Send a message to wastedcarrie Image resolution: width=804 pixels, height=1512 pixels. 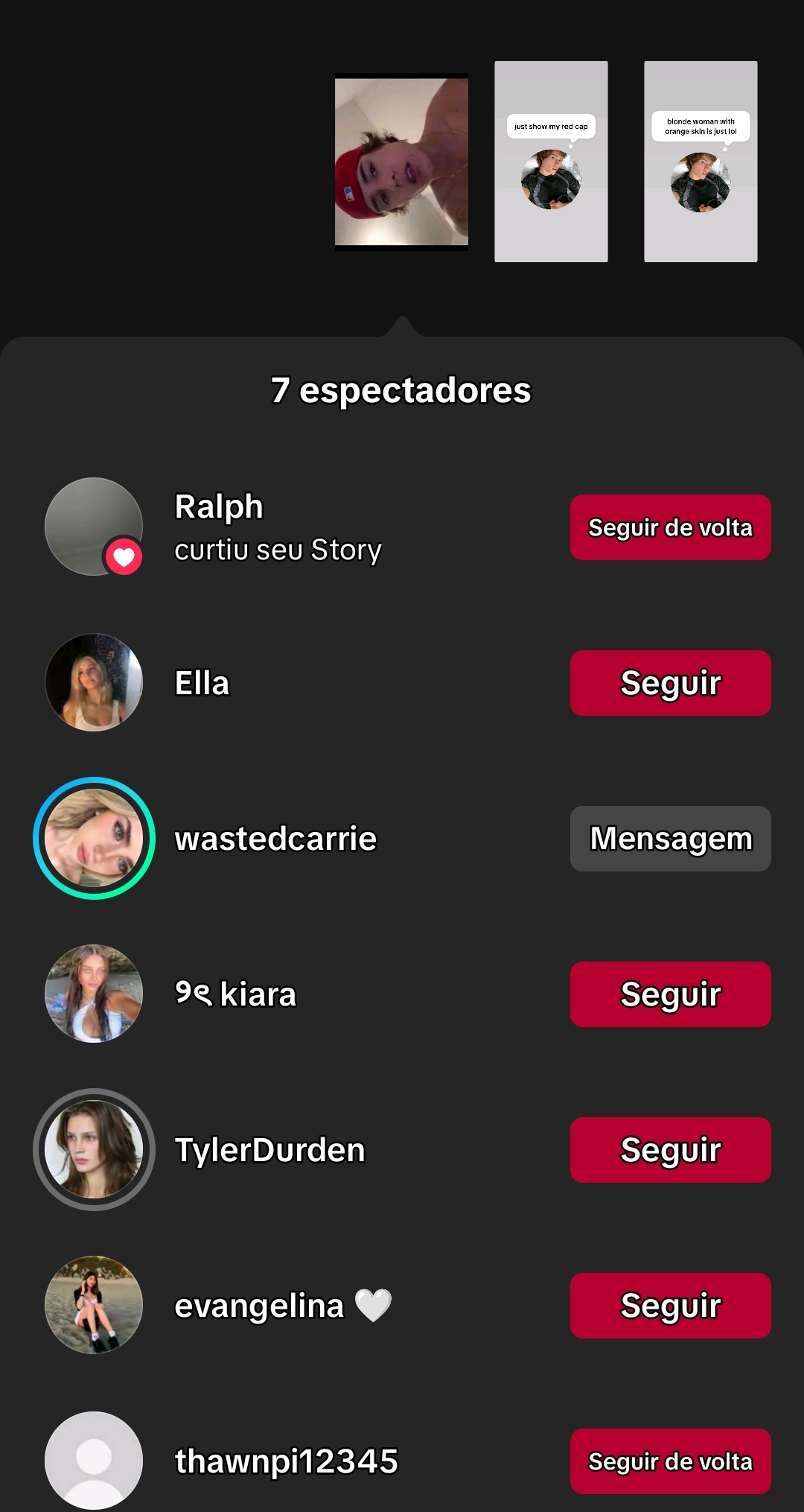tap(670, 839)
